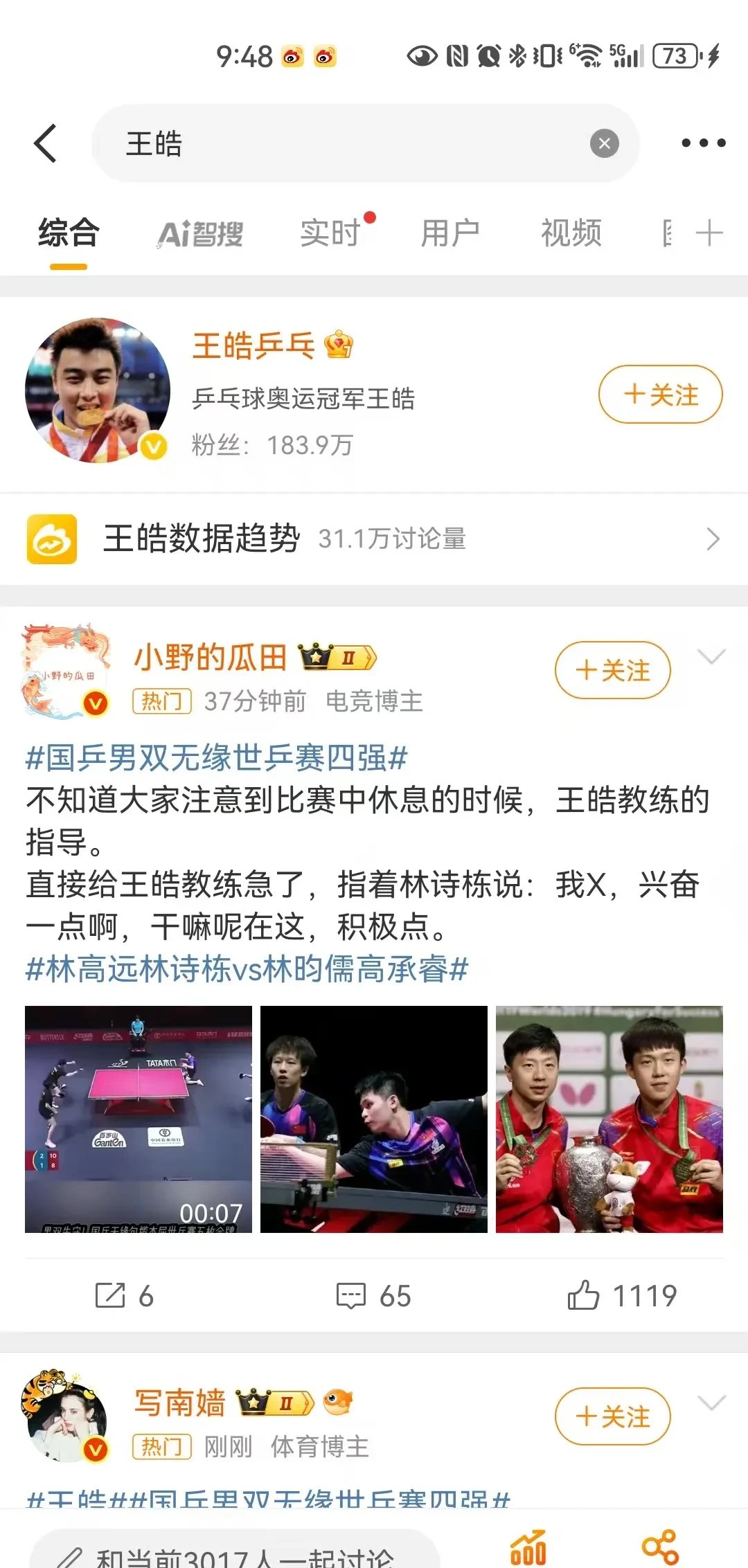The image size is (748, 1568).
Task: Collapse 小野的瓜田's post via chevron
Action: 712,658
